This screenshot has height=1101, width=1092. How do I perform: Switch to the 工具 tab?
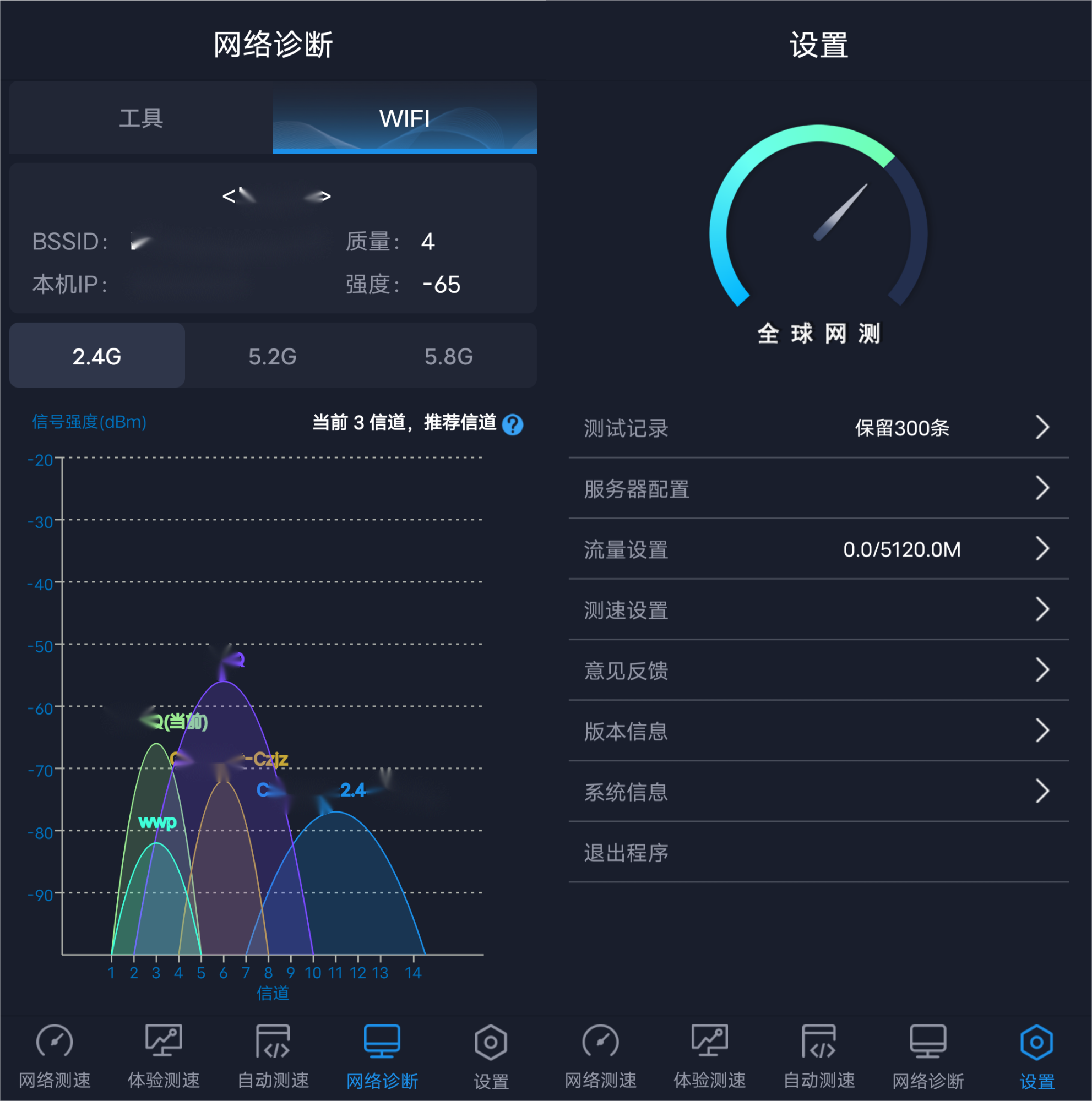tap(141, 118)
